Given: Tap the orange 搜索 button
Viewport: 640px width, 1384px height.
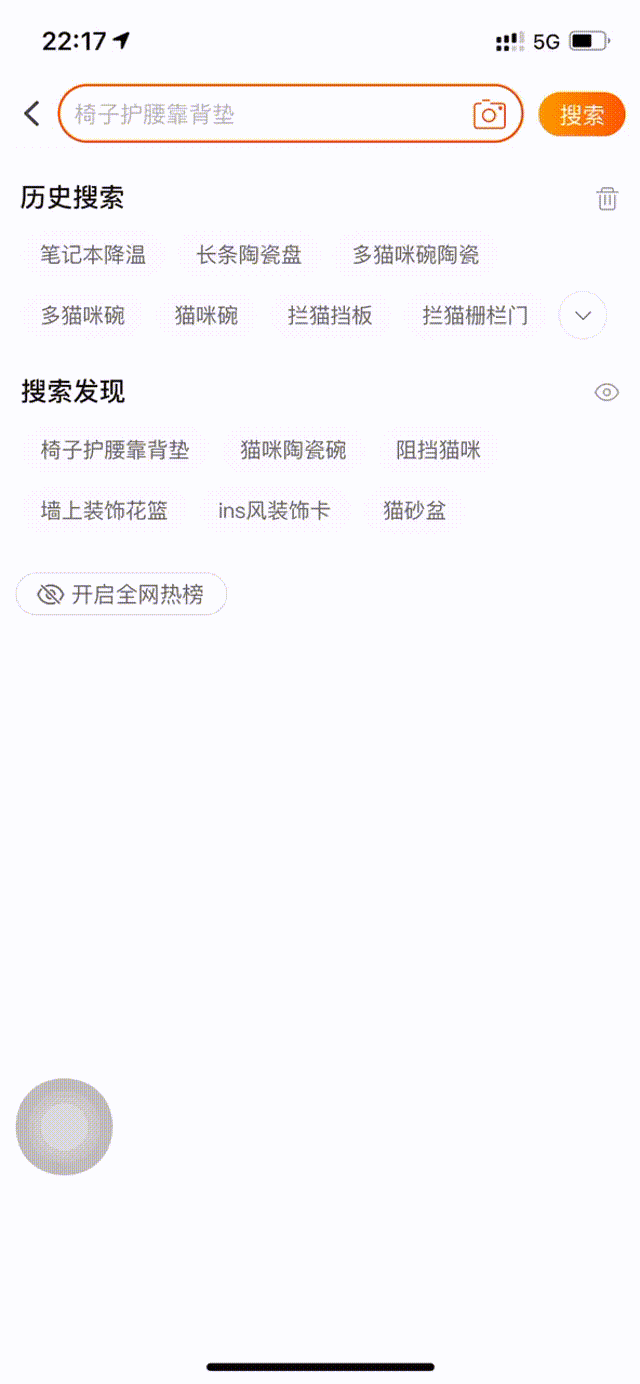Looking at the screenshot, I should 581,114.
